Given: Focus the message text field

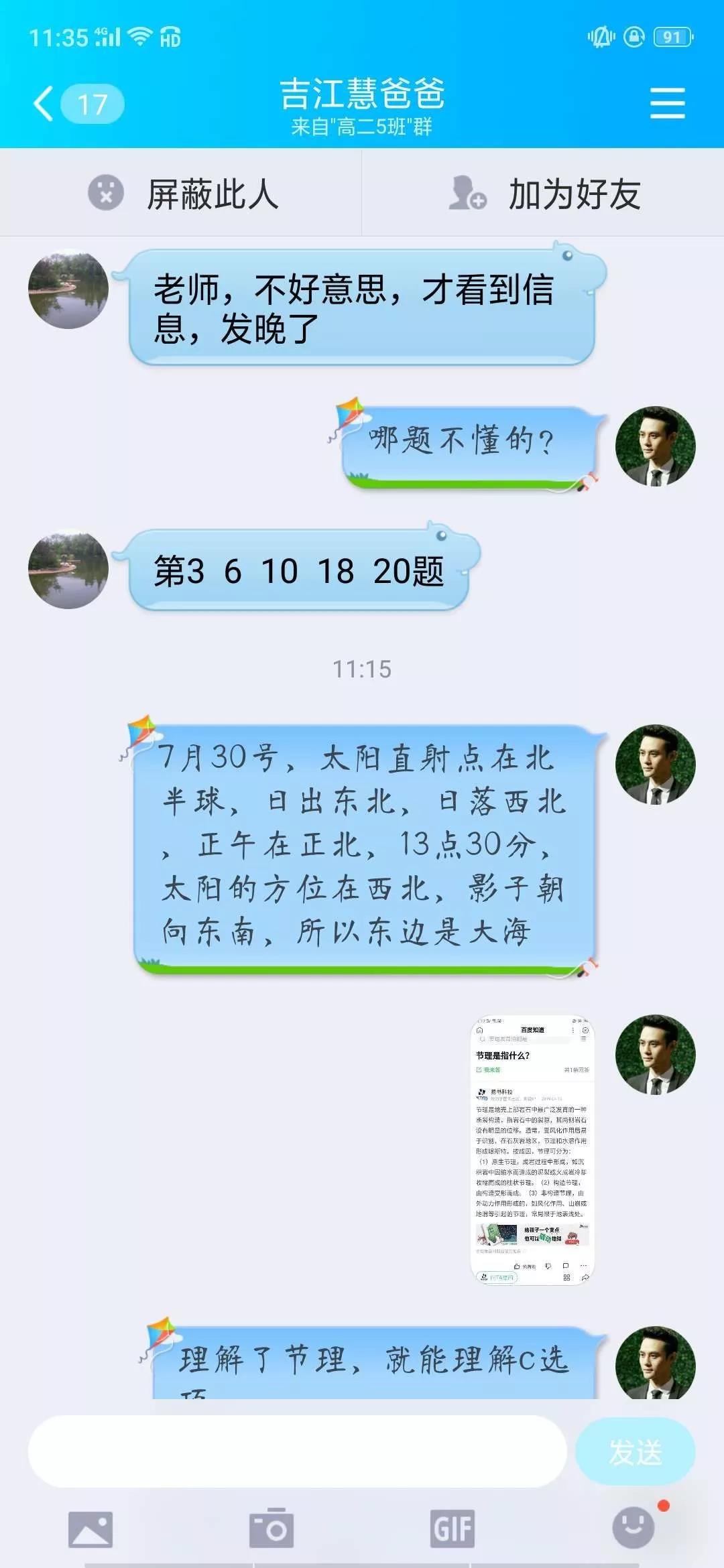Looking at the screenshot, I should 297,1452.
